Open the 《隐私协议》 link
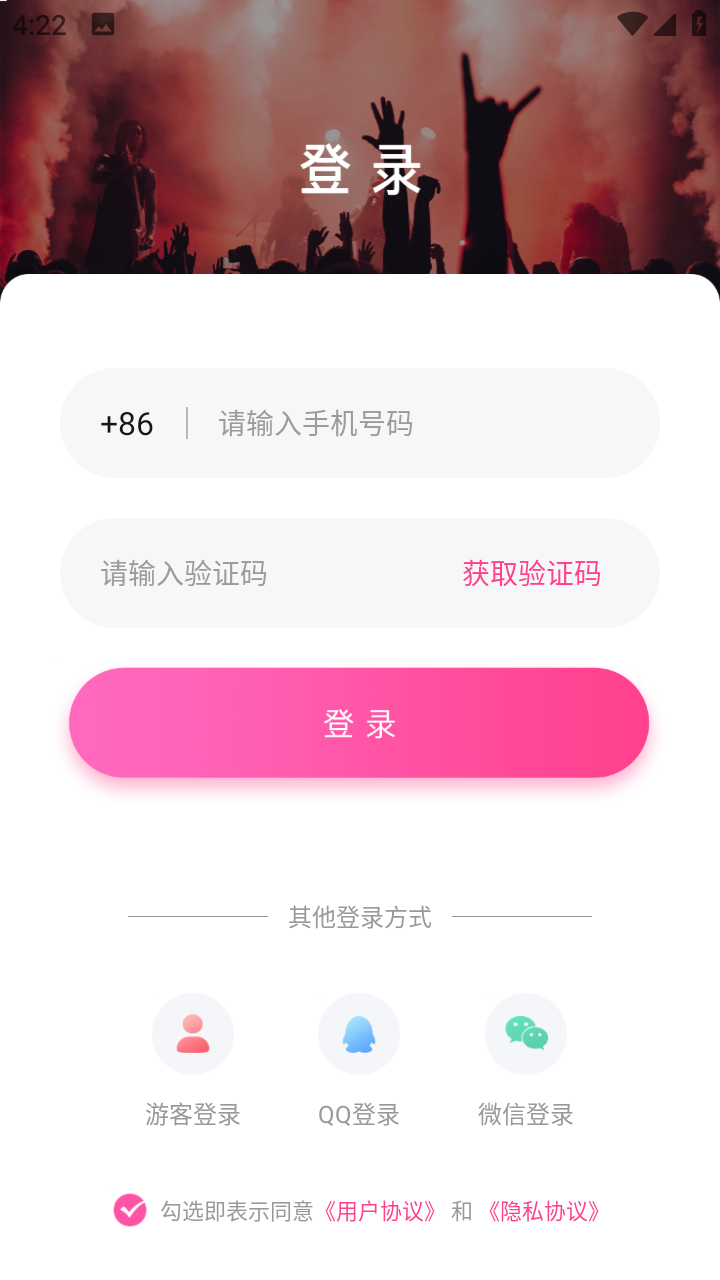720x1280 pixels. [x=543, y=1211]
